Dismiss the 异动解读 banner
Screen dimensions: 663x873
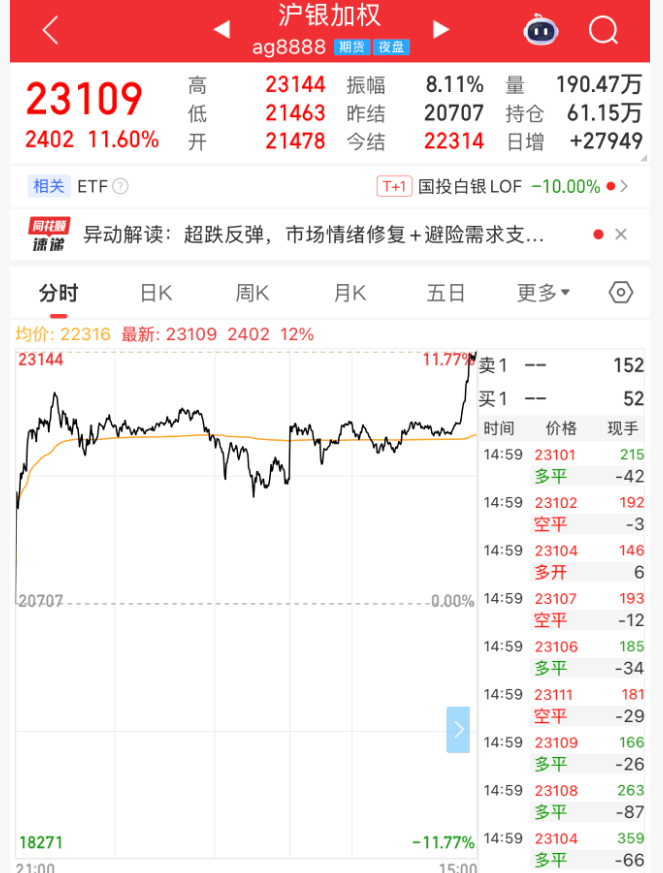pos(621,235)
